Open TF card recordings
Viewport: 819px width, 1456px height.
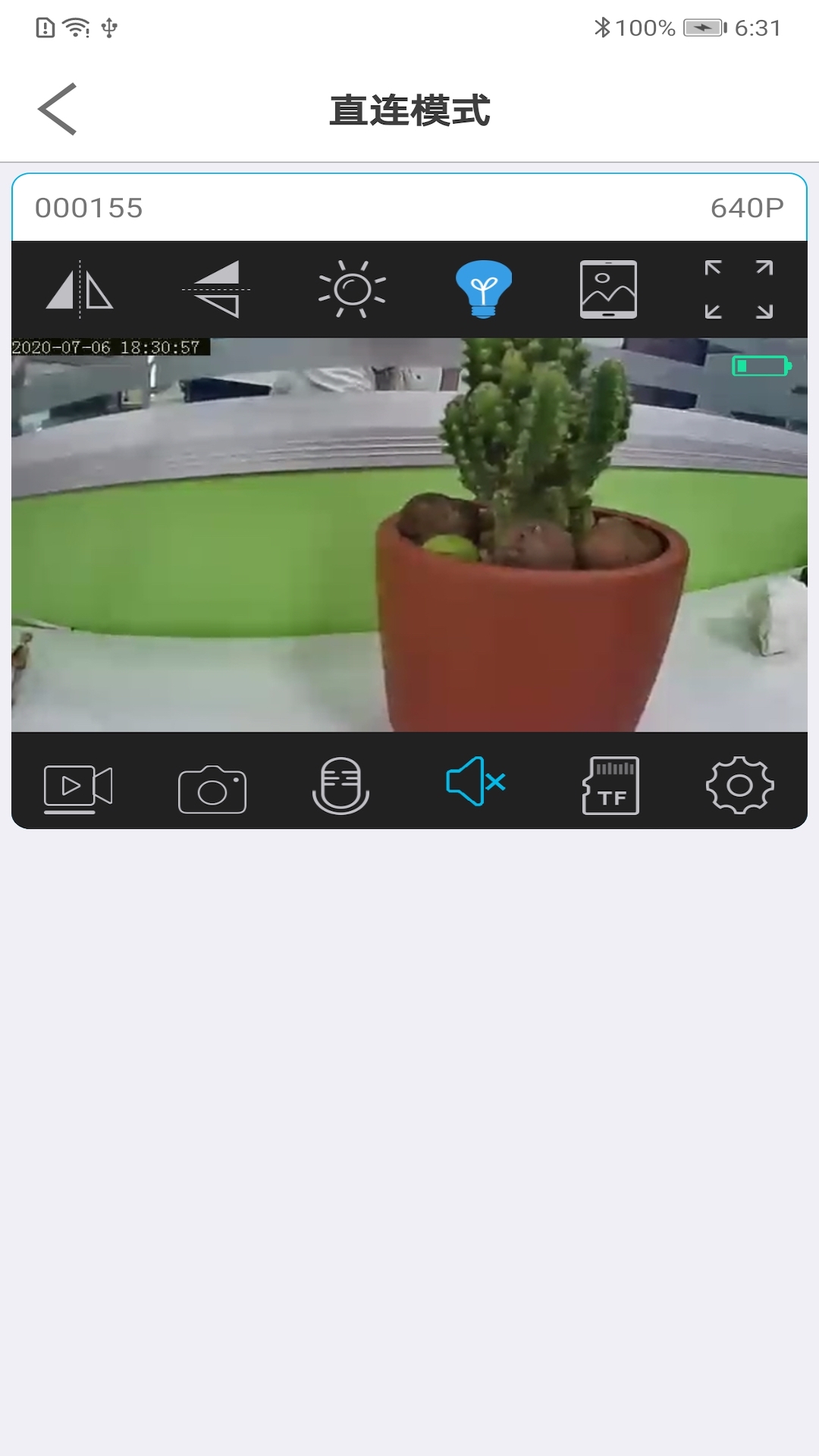(x=610, y=786)
